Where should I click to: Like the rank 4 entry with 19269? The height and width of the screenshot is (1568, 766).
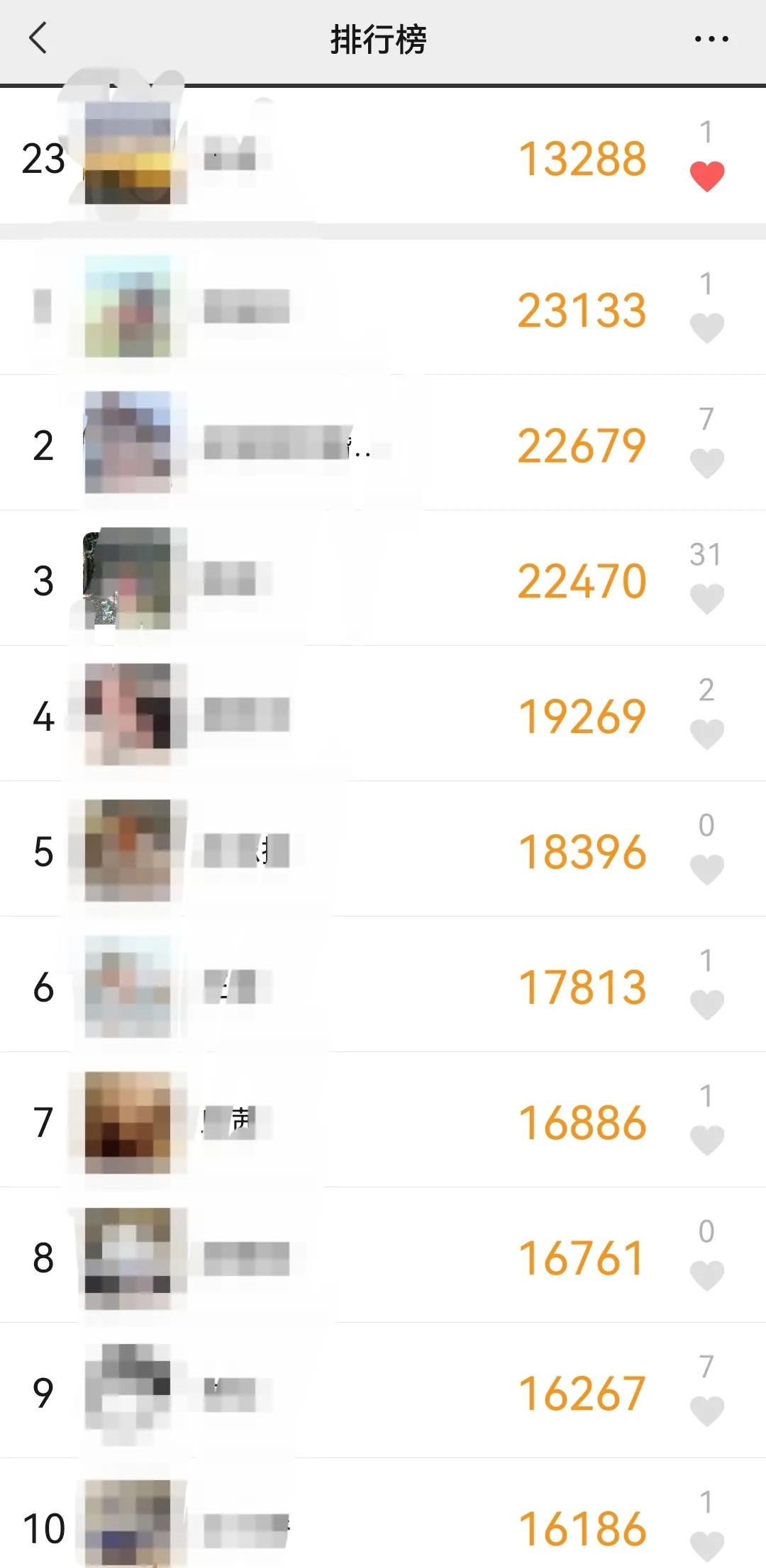point(706,734)
